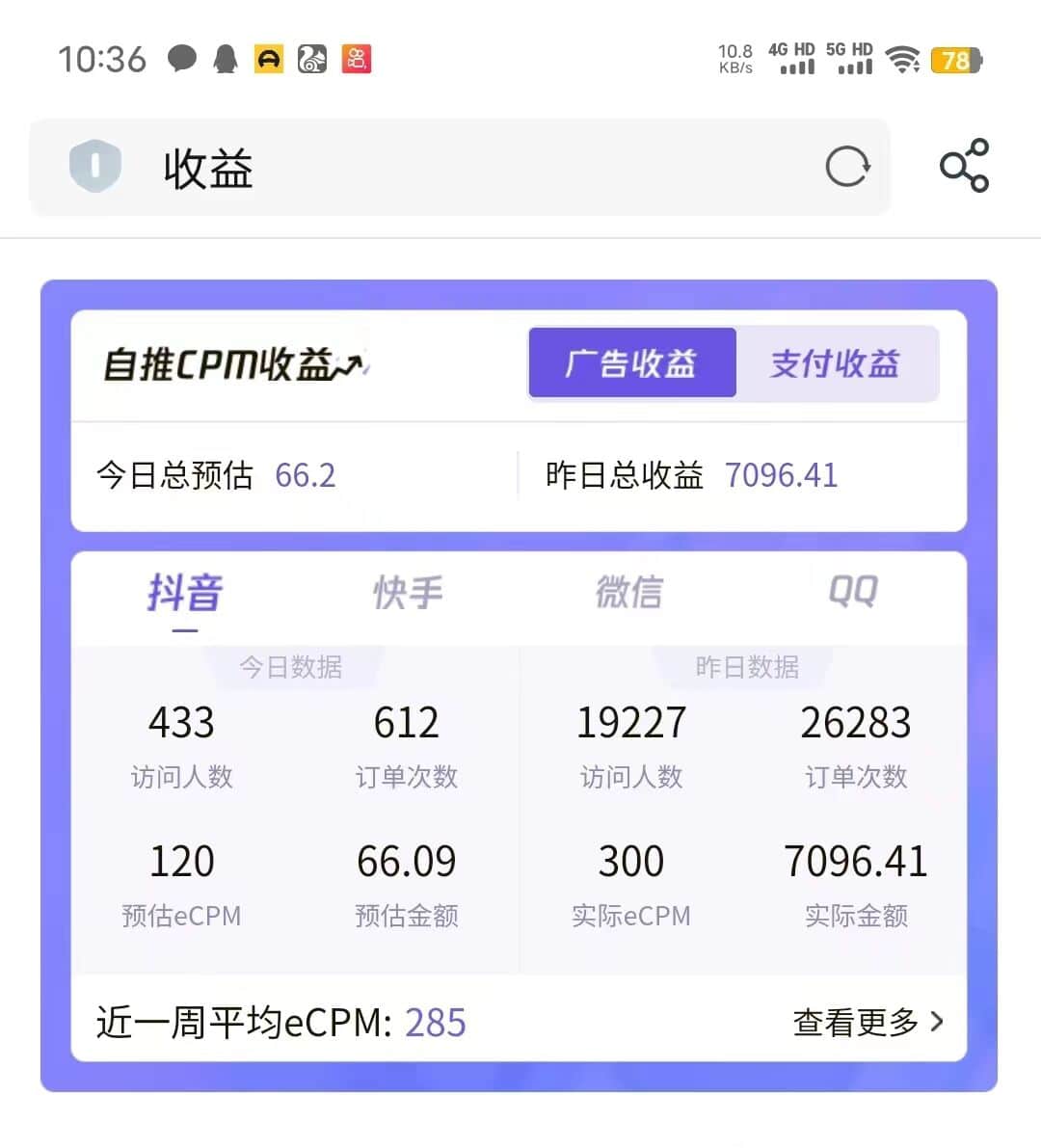Tap the QQ penguin status bar icon
Image resolution: width=1041 pixels, height=1148 pixels.
coord(226,60)
